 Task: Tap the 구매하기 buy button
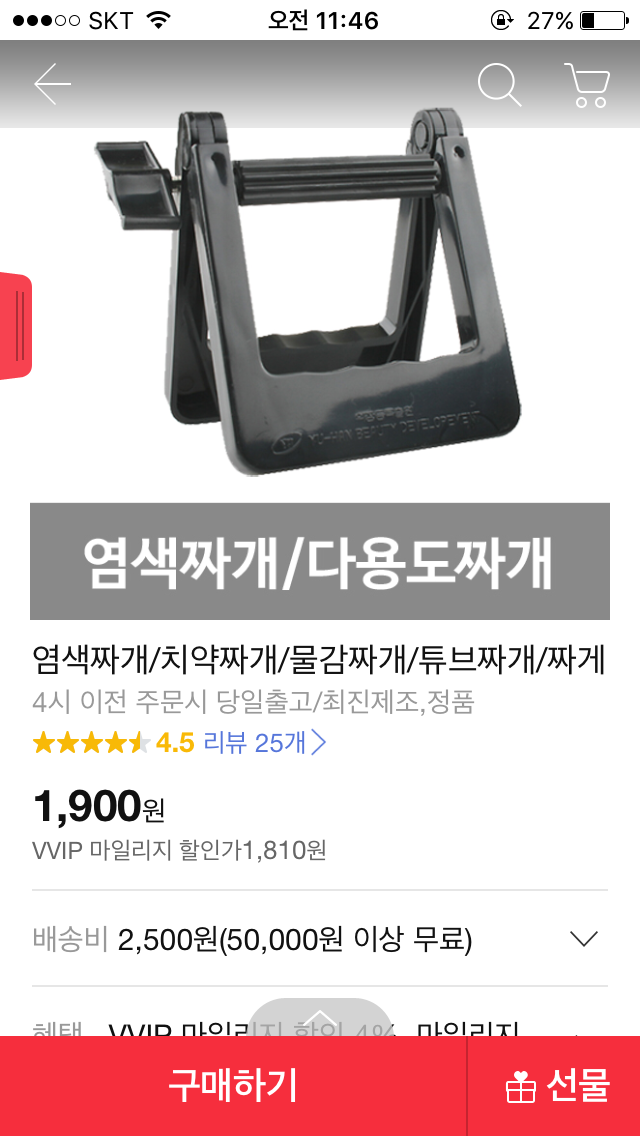coord(233,1085)
